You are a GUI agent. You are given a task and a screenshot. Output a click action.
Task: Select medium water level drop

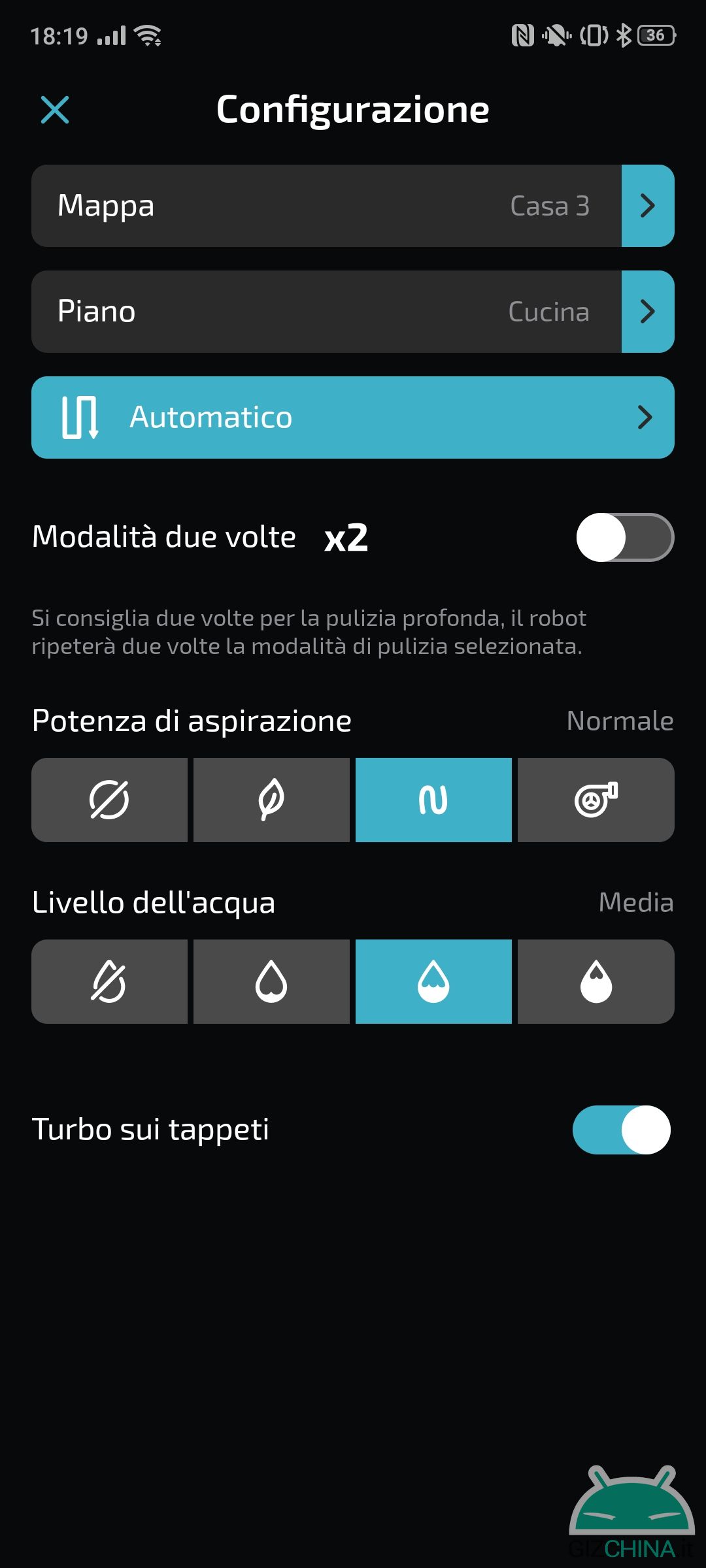point(433,981)
